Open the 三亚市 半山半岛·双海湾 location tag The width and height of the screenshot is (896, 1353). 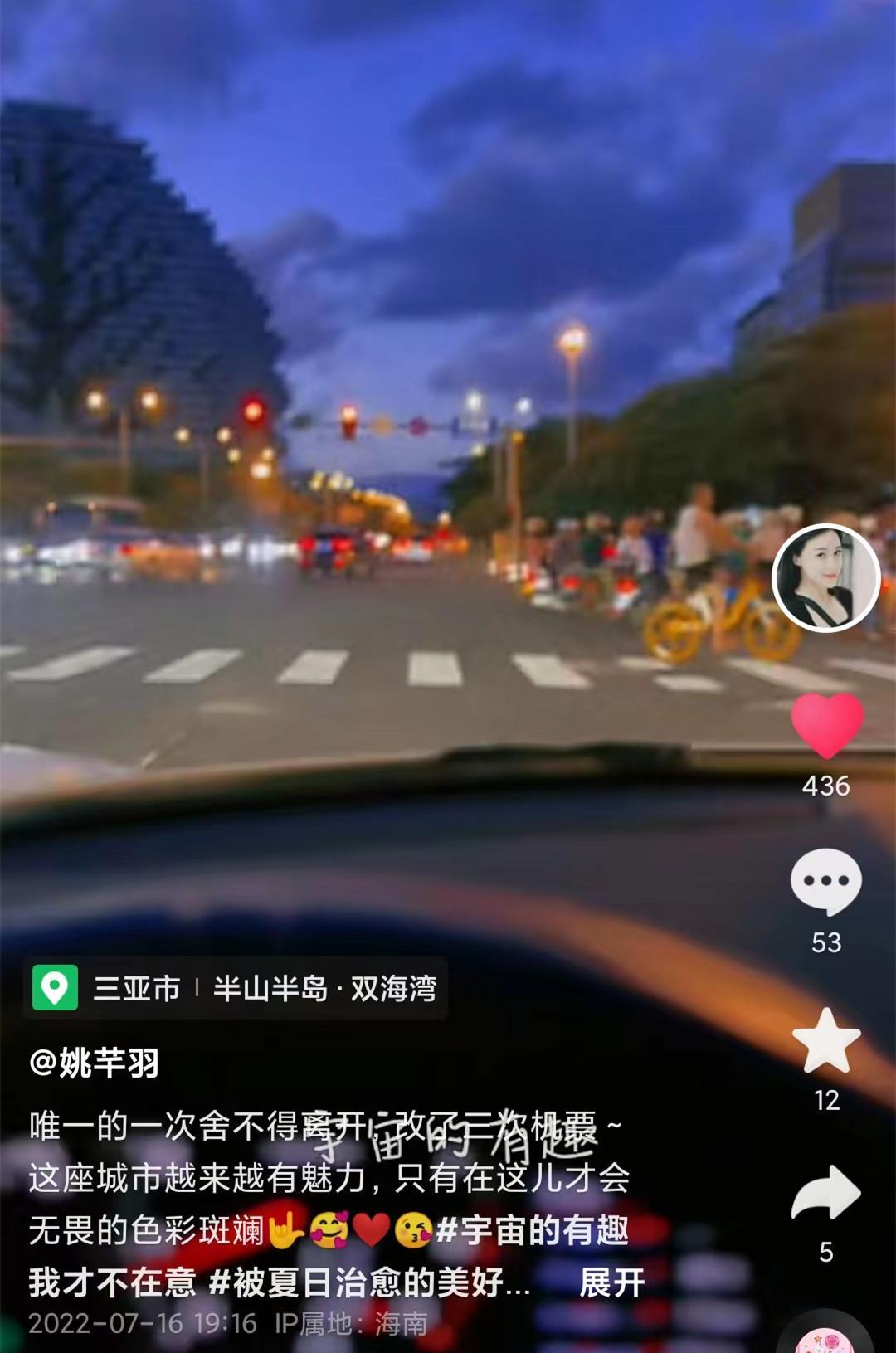click(236, 988)
